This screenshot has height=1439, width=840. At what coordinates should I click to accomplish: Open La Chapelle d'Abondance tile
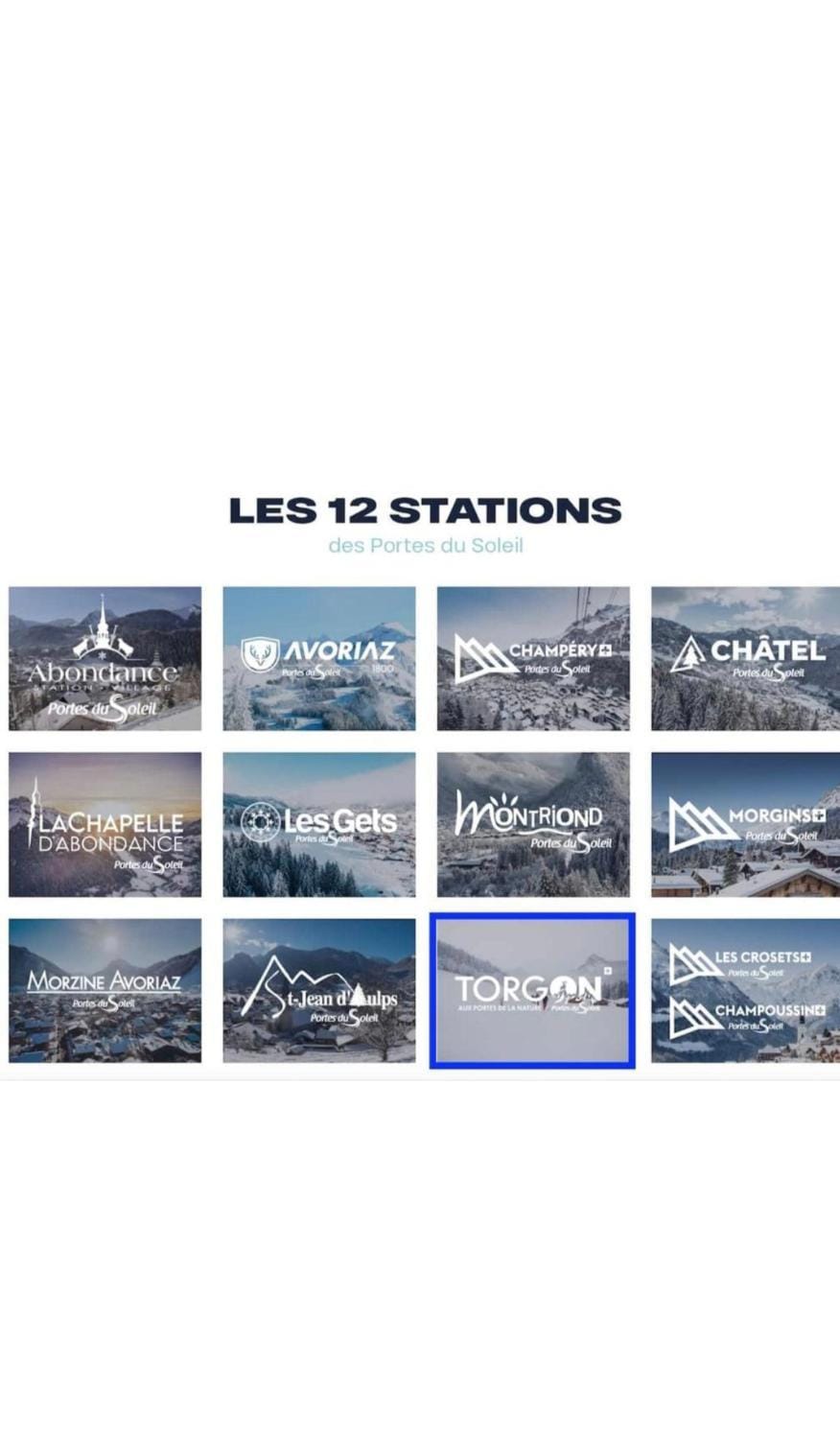click(x=105, y=824)
